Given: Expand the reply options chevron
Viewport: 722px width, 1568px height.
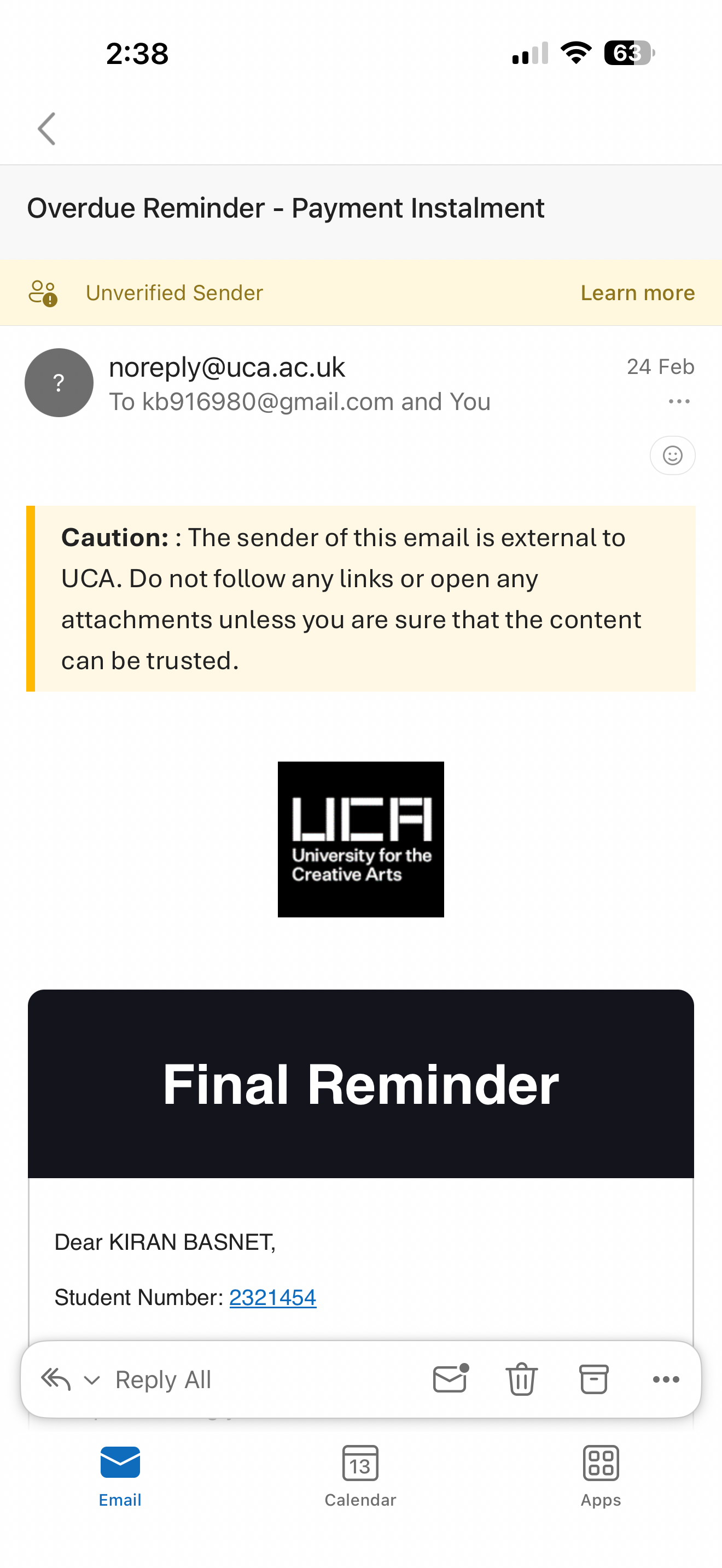Looking at the screenshot, I should click(92, 1380).
